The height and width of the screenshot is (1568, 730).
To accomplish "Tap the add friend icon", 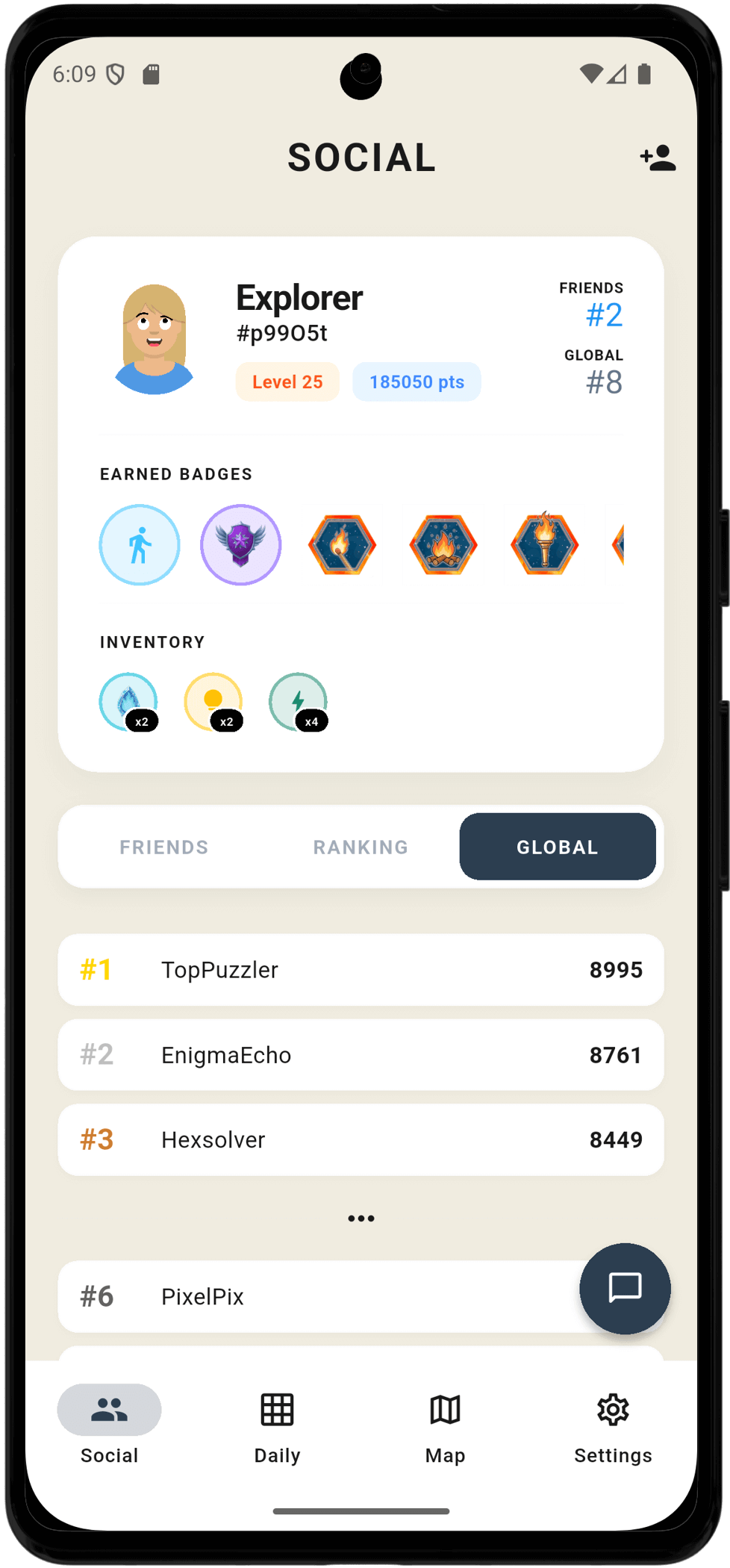I will pyautogui.click(x=658, y=158).
